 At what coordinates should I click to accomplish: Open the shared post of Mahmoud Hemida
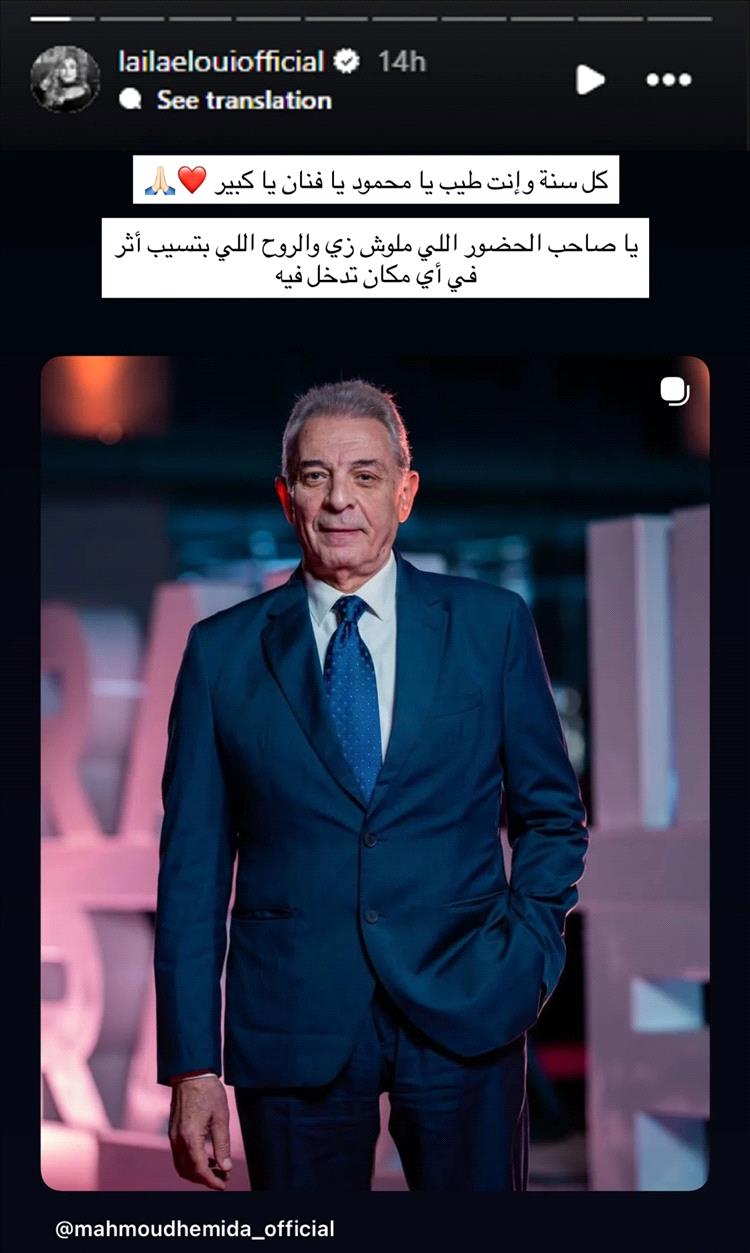click(375, 772)
